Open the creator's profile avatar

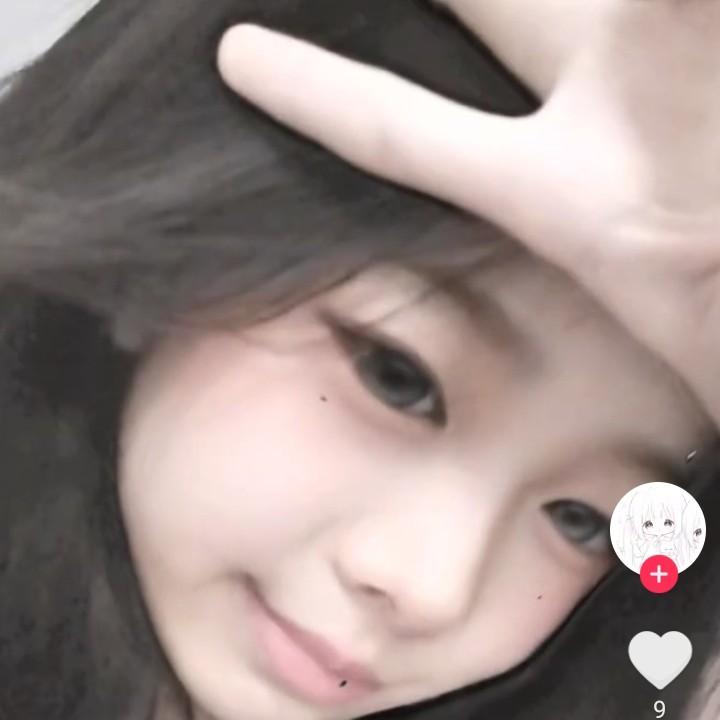(657, 528)
